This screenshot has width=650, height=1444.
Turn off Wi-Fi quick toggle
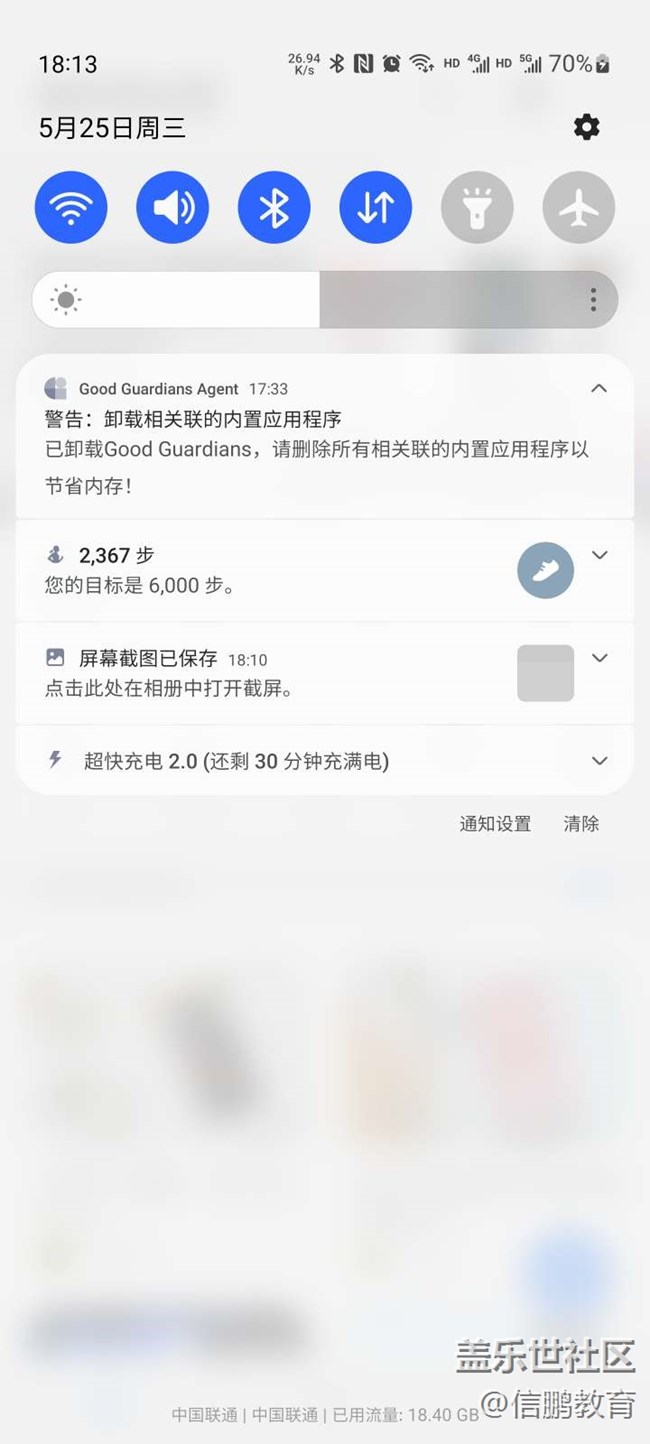(71, 208)
